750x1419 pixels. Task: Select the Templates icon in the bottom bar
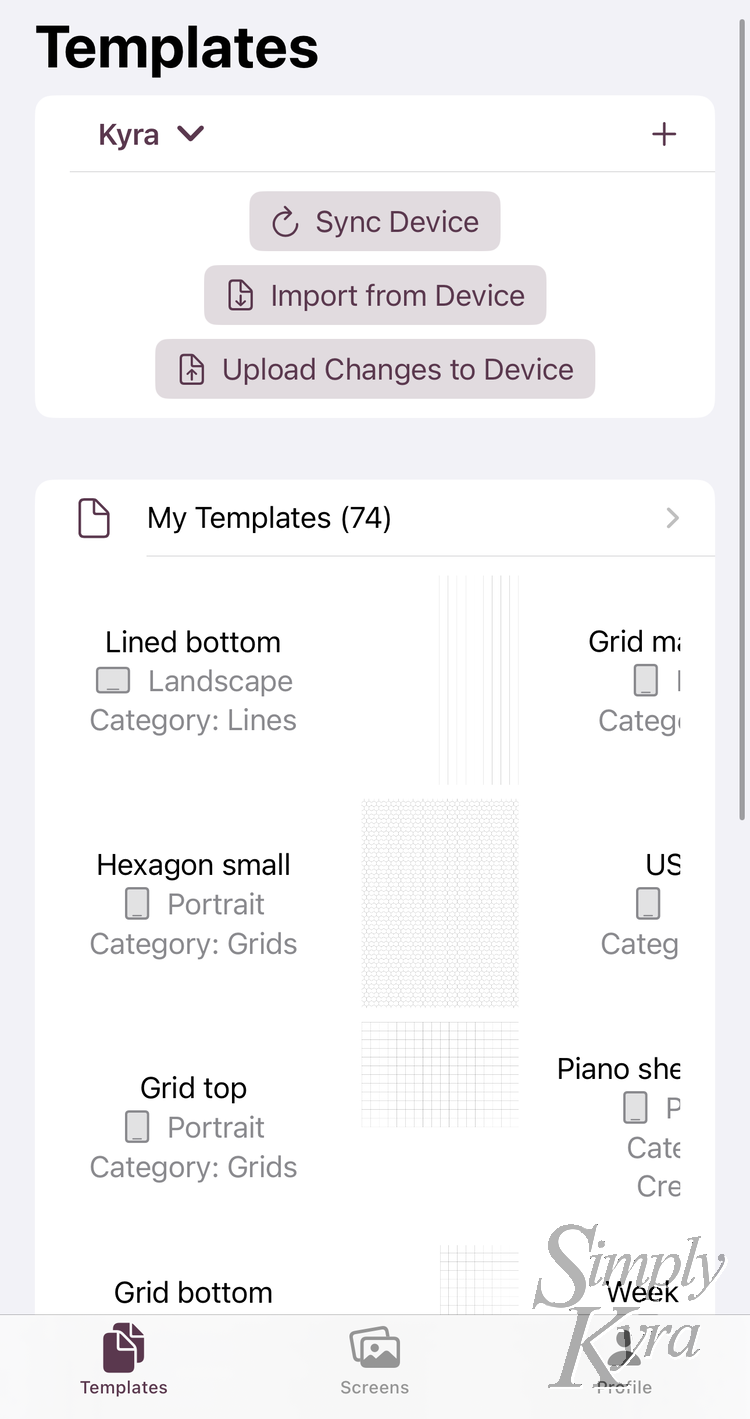point(123,1347)
